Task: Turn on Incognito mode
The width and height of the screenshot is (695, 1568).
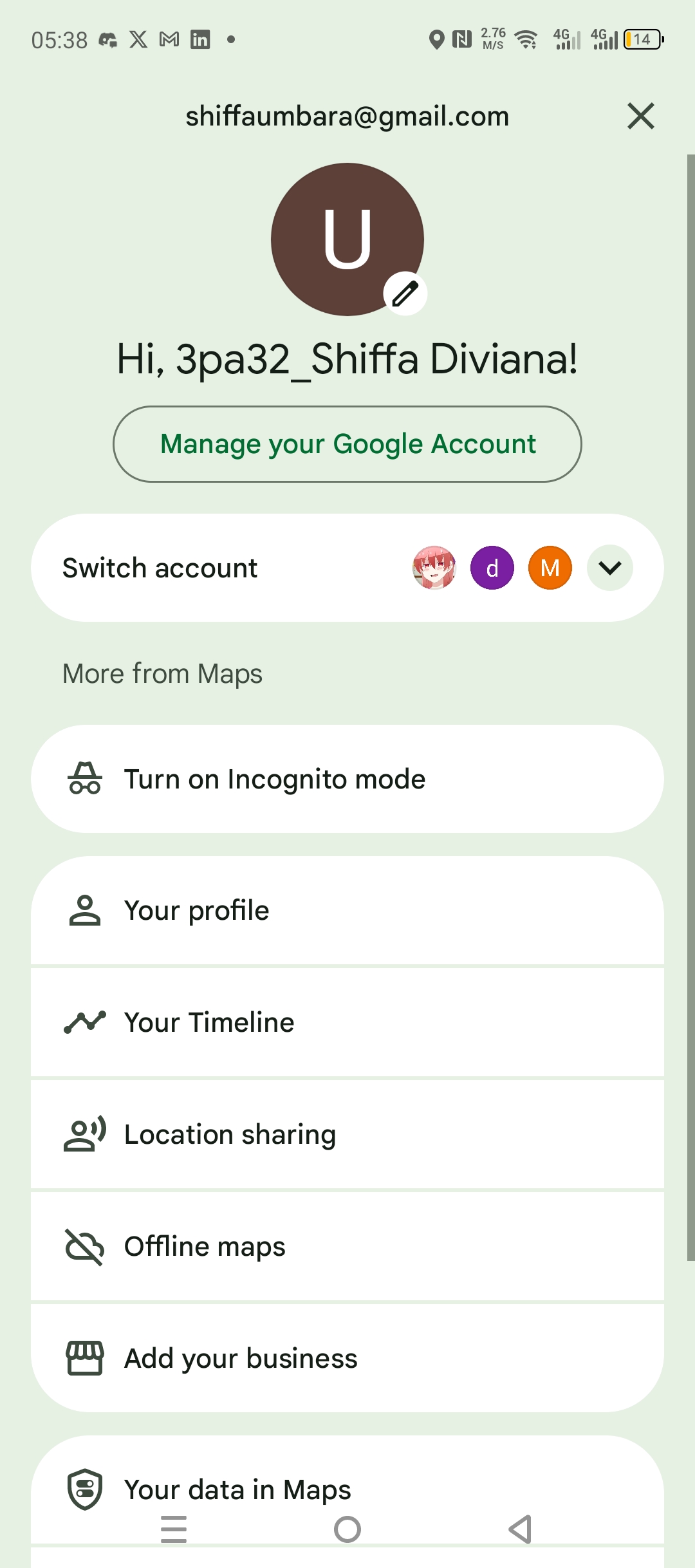Action: point(347,779)
